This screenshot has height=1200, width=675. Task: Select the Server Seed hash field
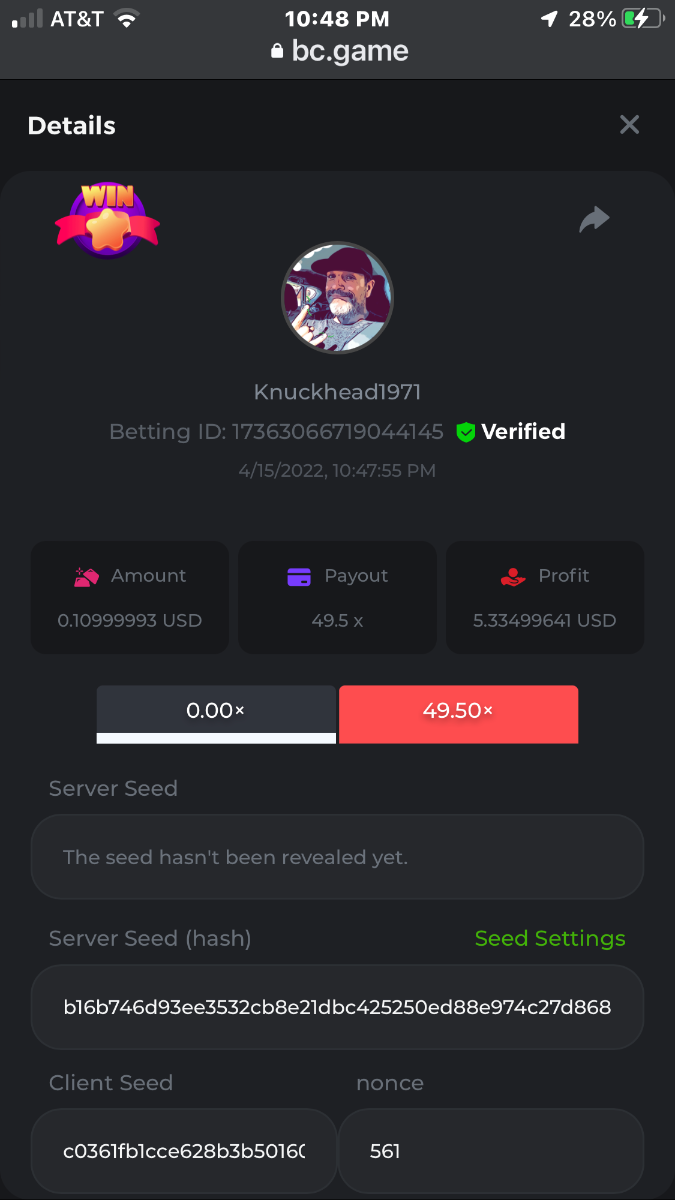[337, 1007]
